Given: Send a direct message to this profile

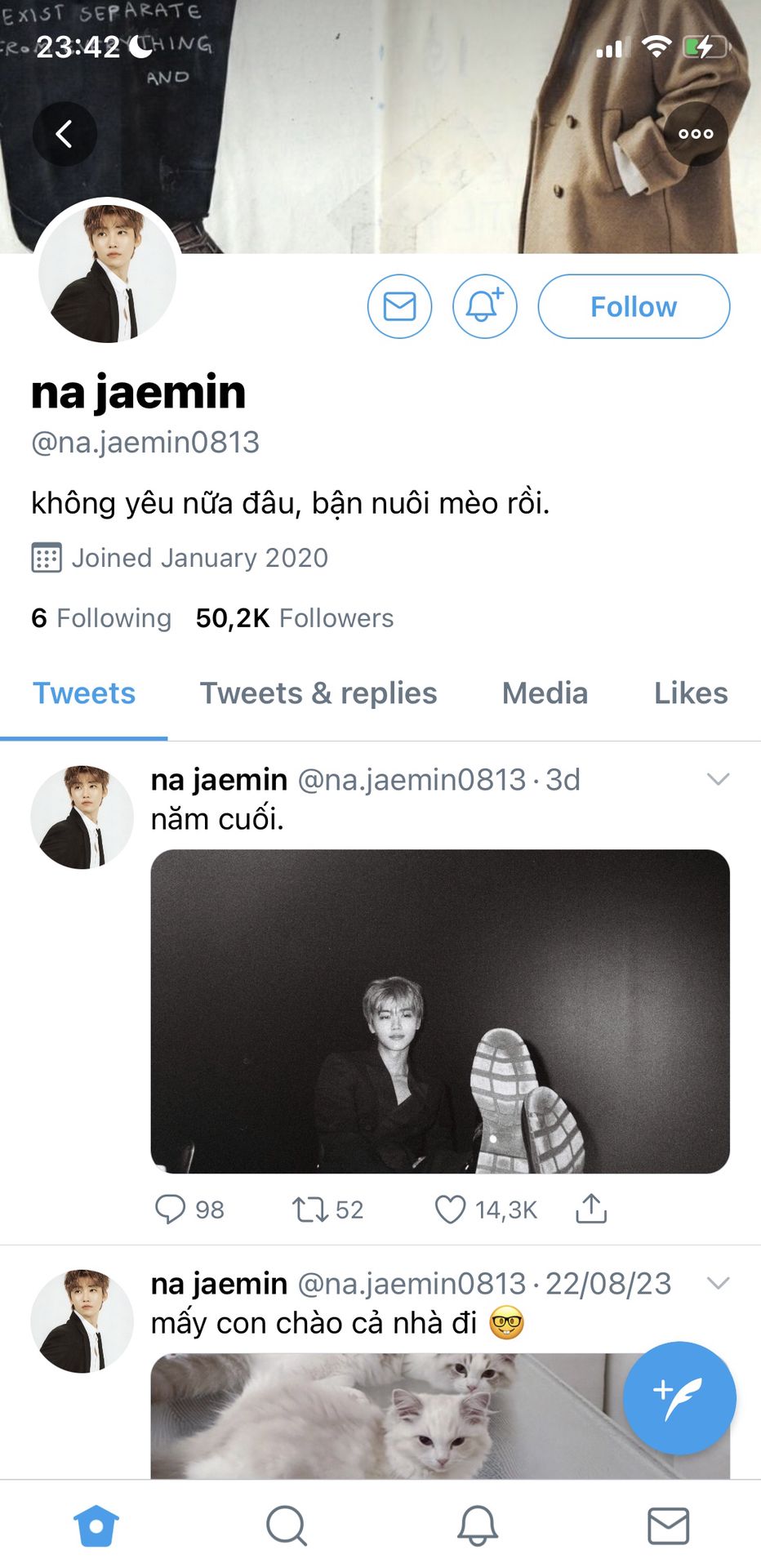Looking at the screenshot, I should [399, 307].
